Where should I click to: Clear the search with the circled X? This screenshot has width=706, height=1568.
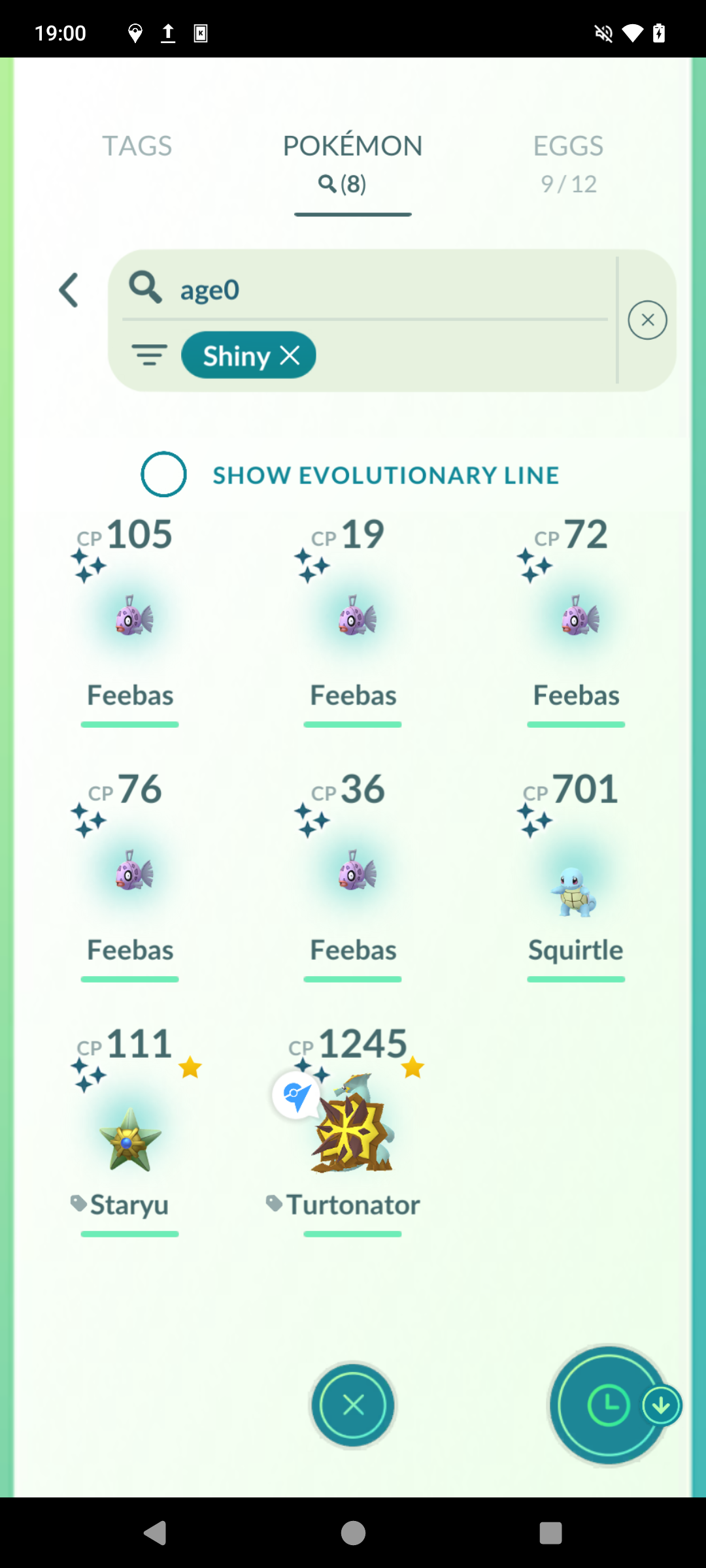click(x=647, y=320)
